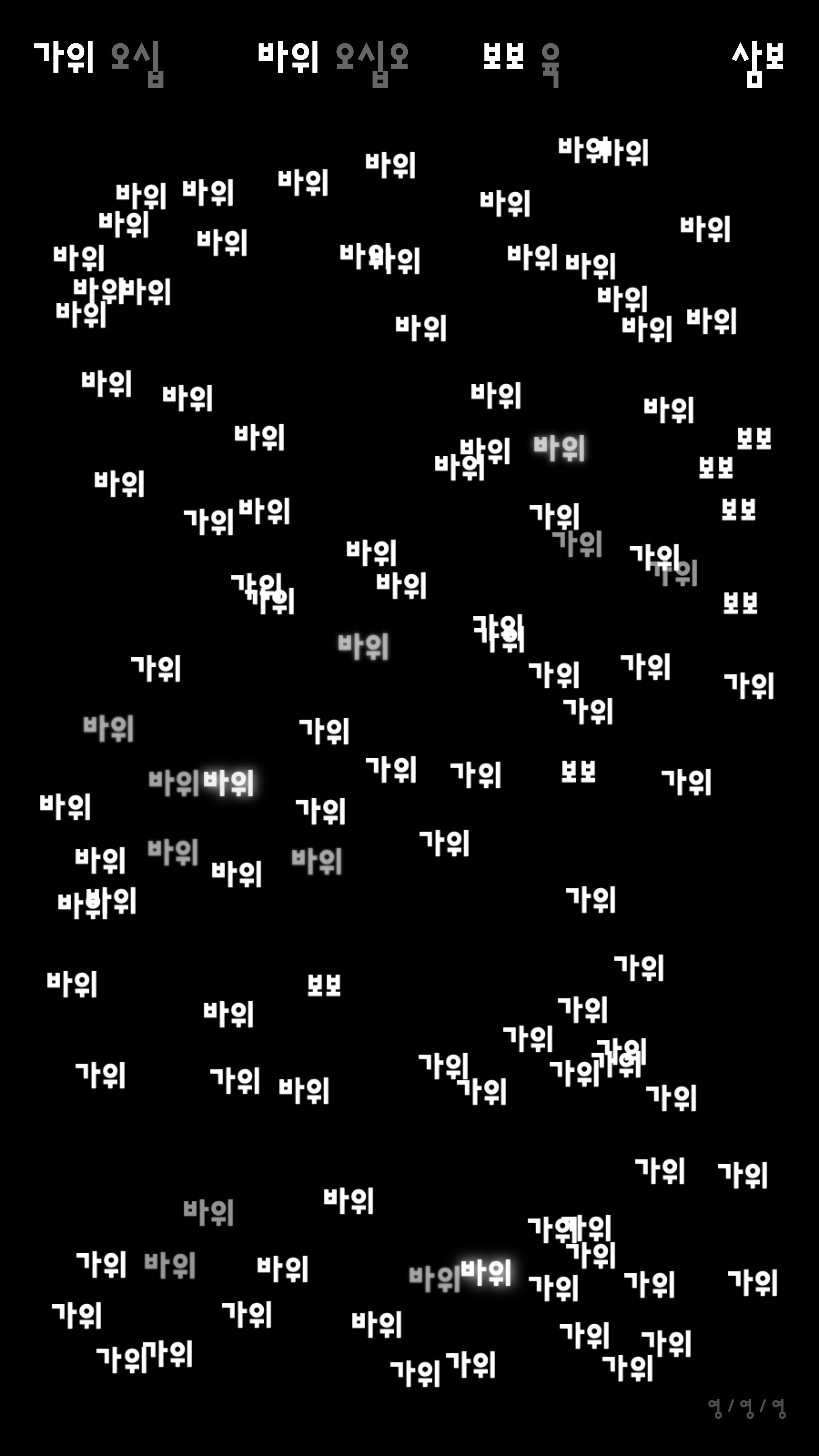Tap the 바위 label at the top
The height and width of the screenshot is (1456, 819).
point(288,57)
